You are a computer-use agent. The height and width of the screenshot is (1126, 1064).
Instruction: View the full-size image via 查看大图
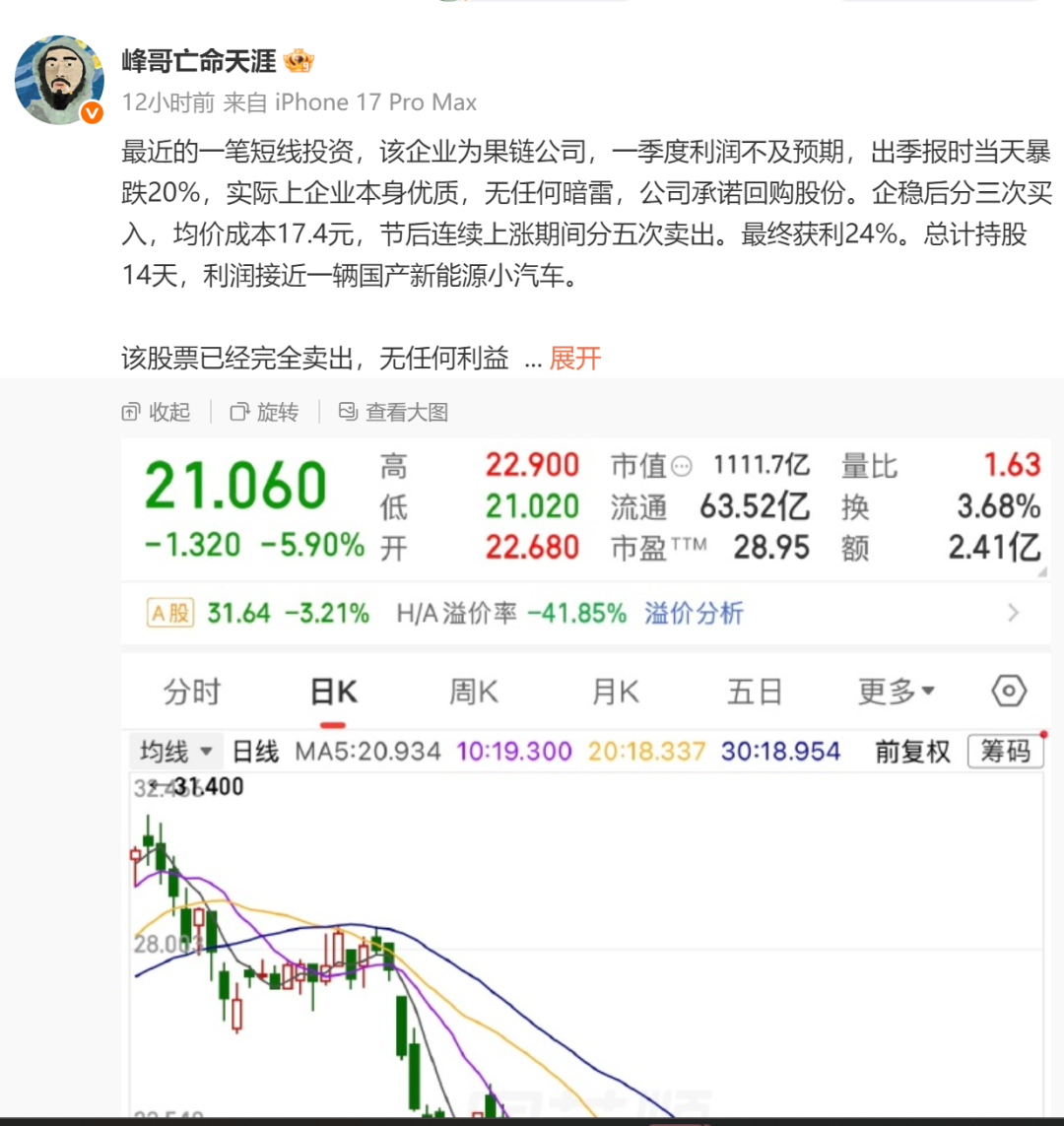(x=393, y=412)
